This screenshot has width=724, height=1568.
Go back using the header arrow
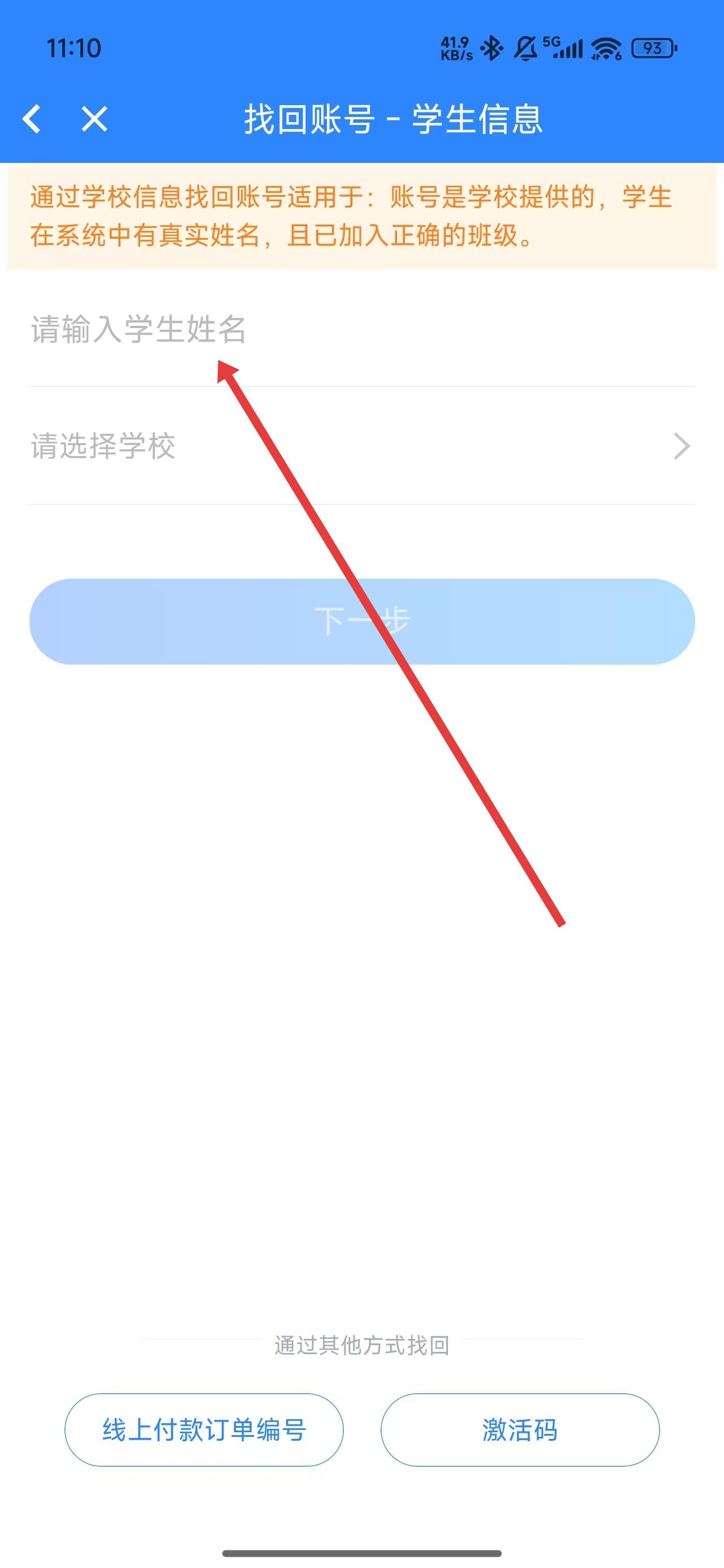point(32,119)
